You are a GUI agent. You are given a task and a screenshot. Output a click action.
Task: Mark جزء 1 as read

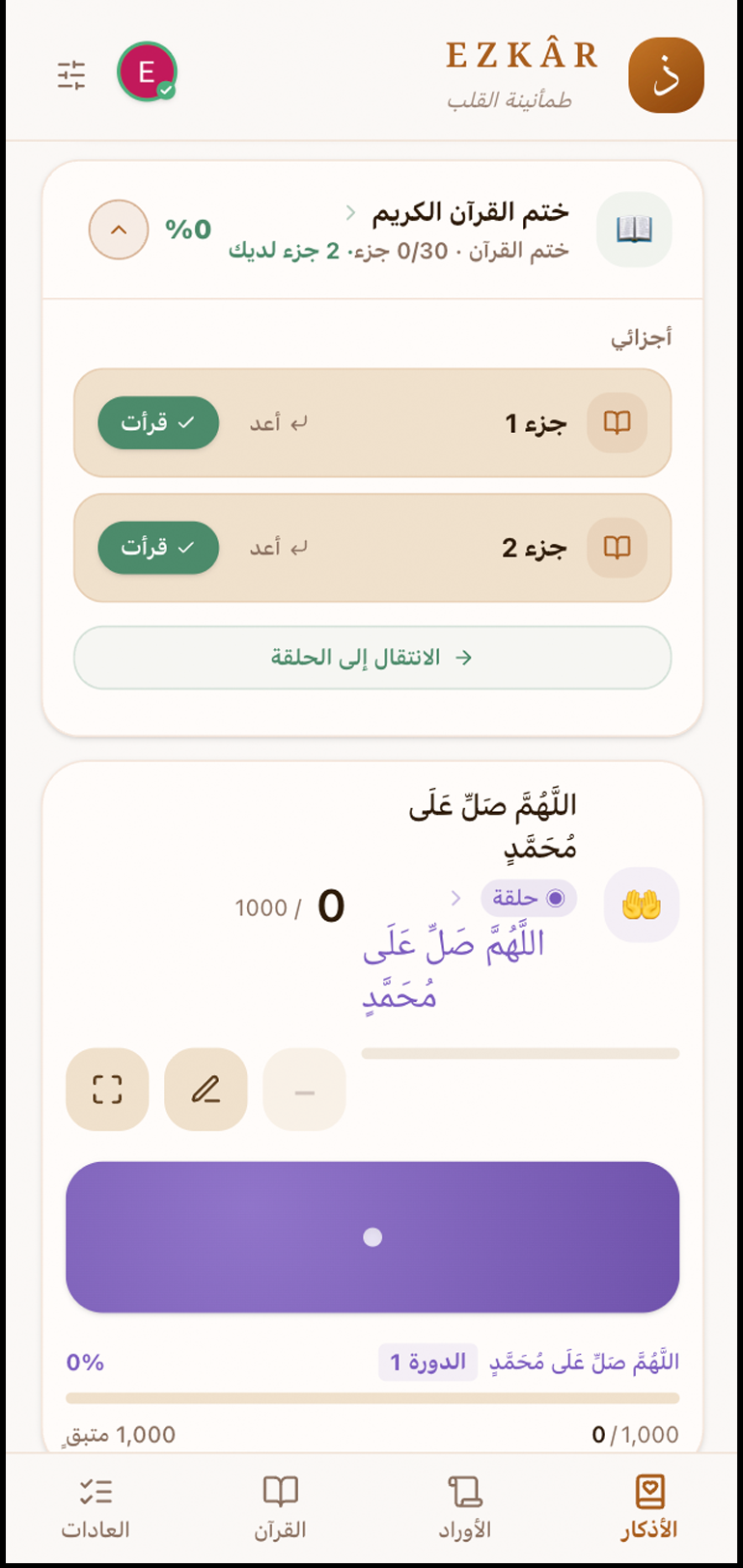point(158,422)
